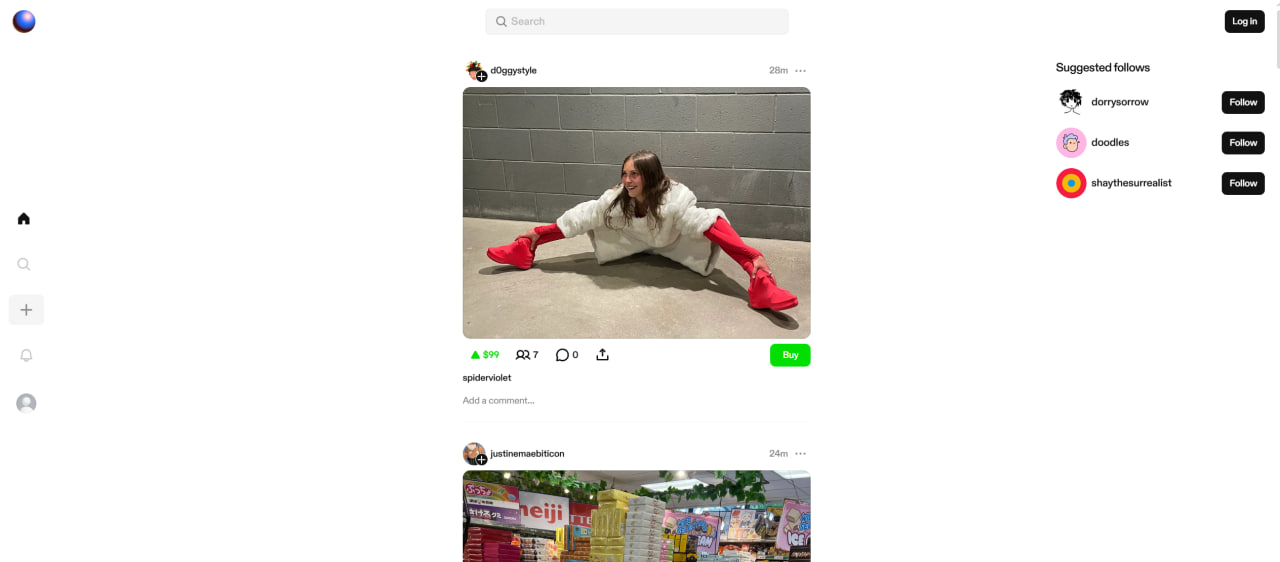Open overflow menu on d0ggystyle's post

pos(800,71)
